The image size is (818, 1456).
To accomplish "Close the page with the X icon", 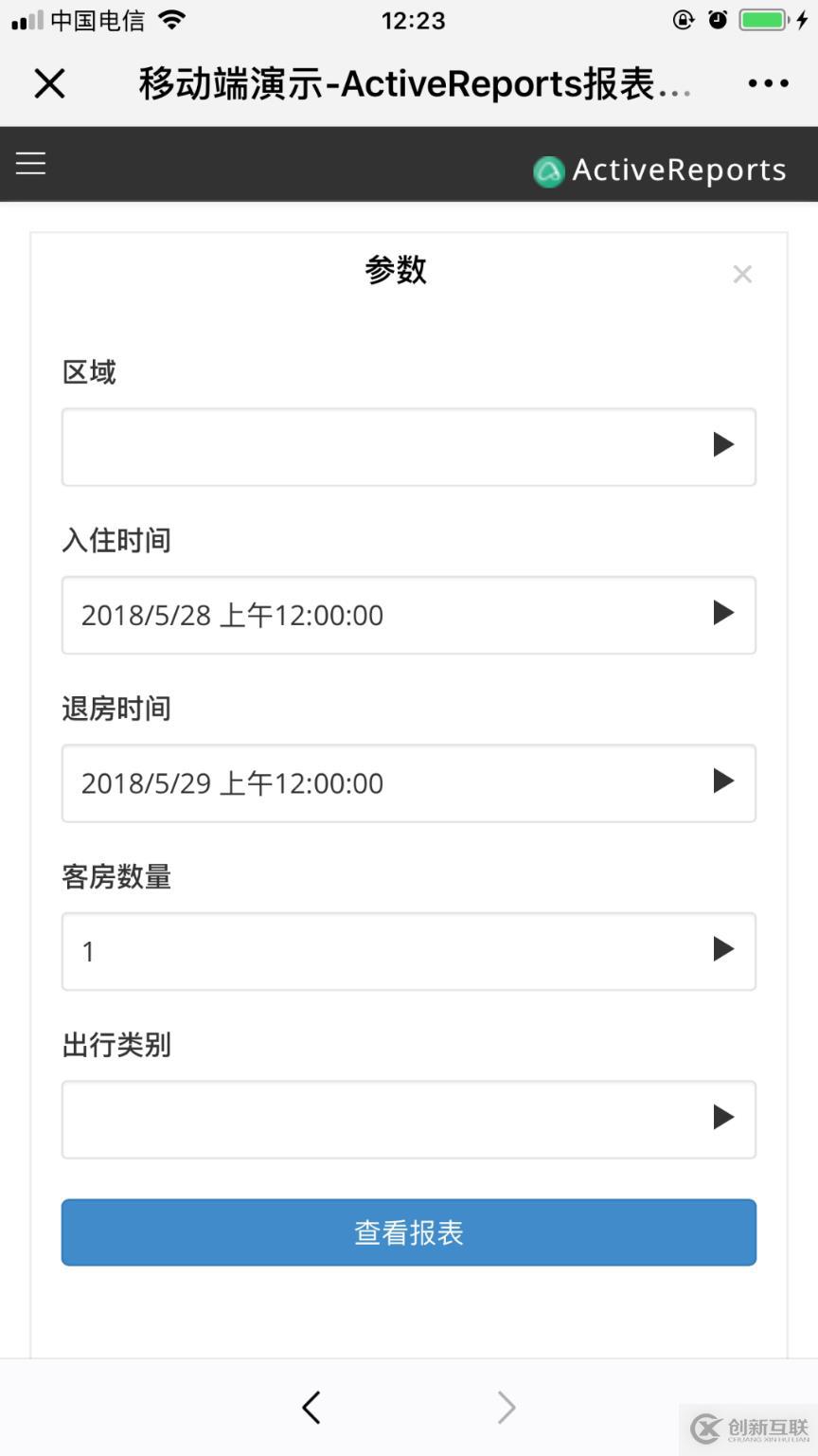I will click(49, 83).
